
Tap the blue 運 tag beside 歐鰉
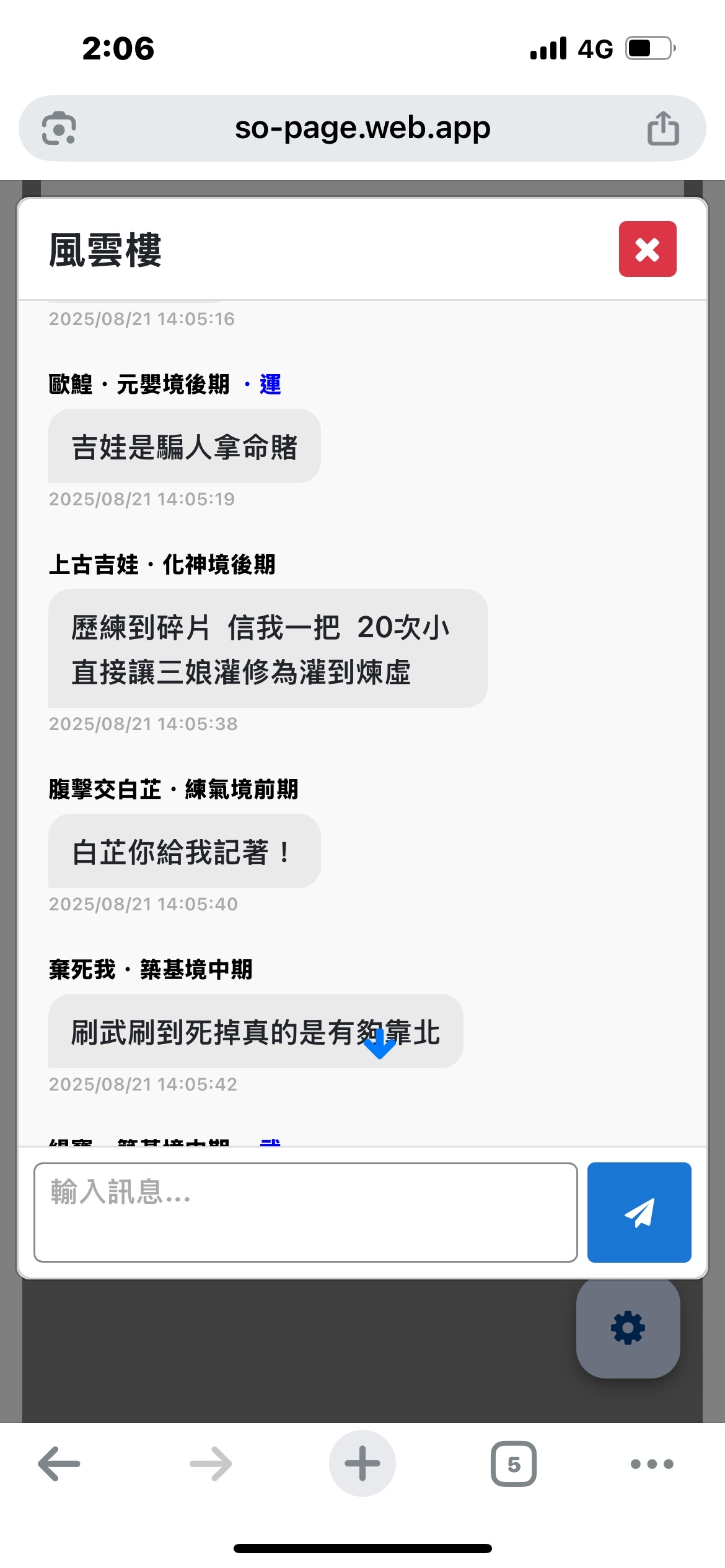pos(270,385)
